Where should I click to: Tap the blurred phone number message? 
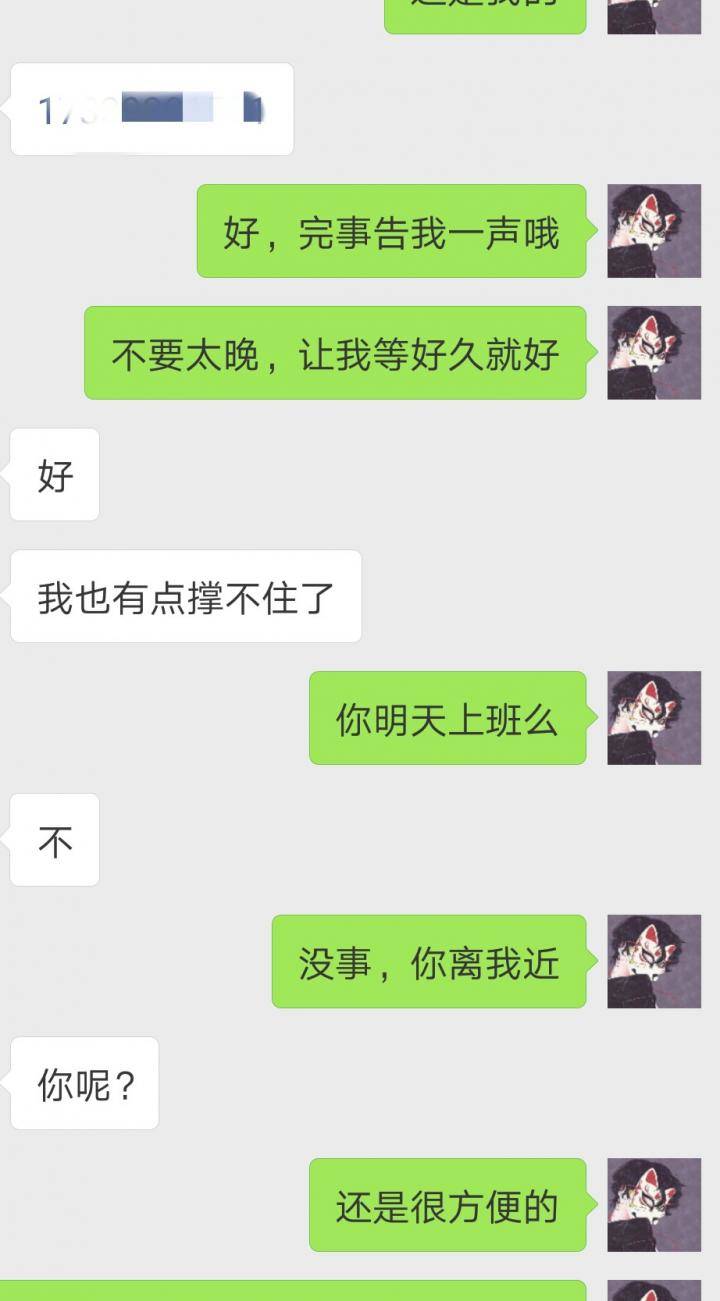coord(152,109)
